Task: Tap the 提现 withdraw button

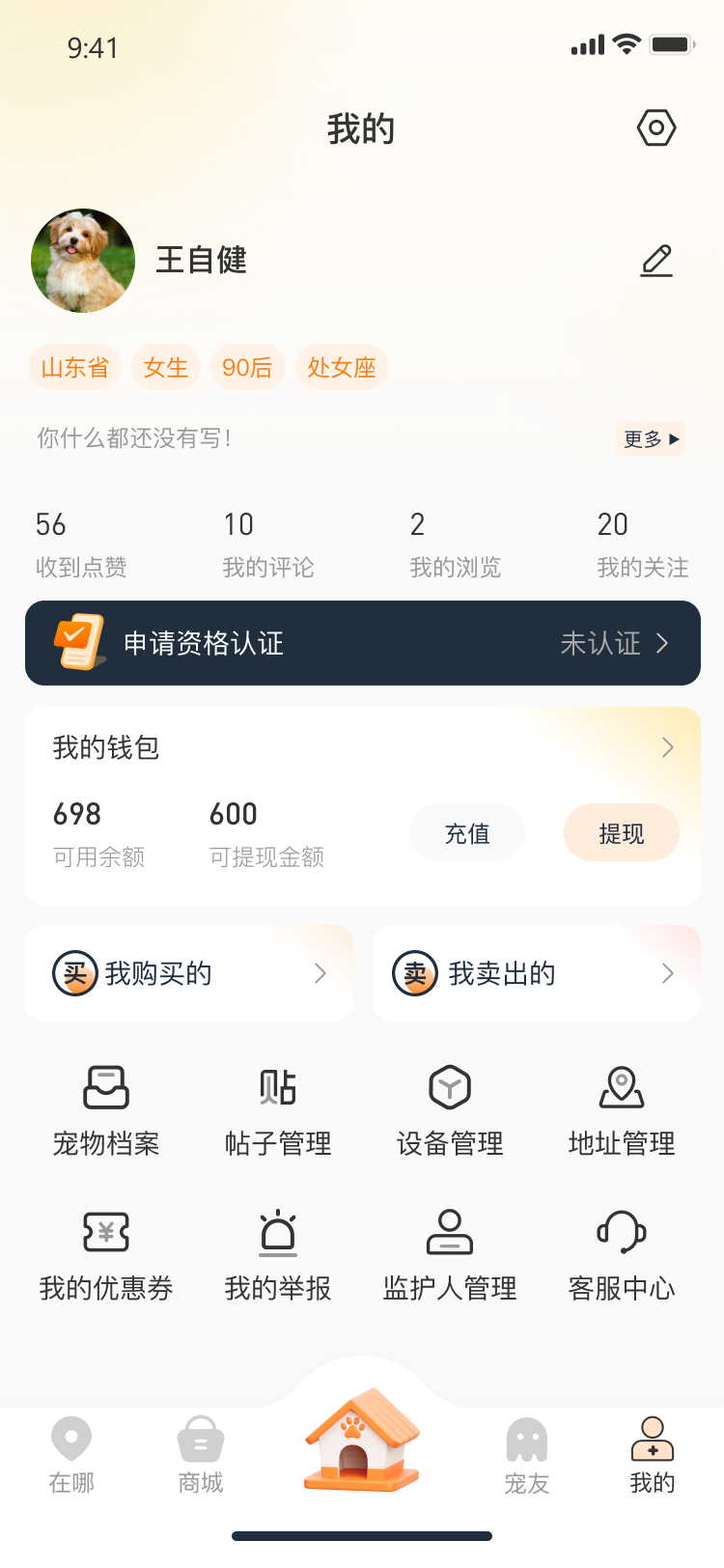Action: (x=621, y=832)
